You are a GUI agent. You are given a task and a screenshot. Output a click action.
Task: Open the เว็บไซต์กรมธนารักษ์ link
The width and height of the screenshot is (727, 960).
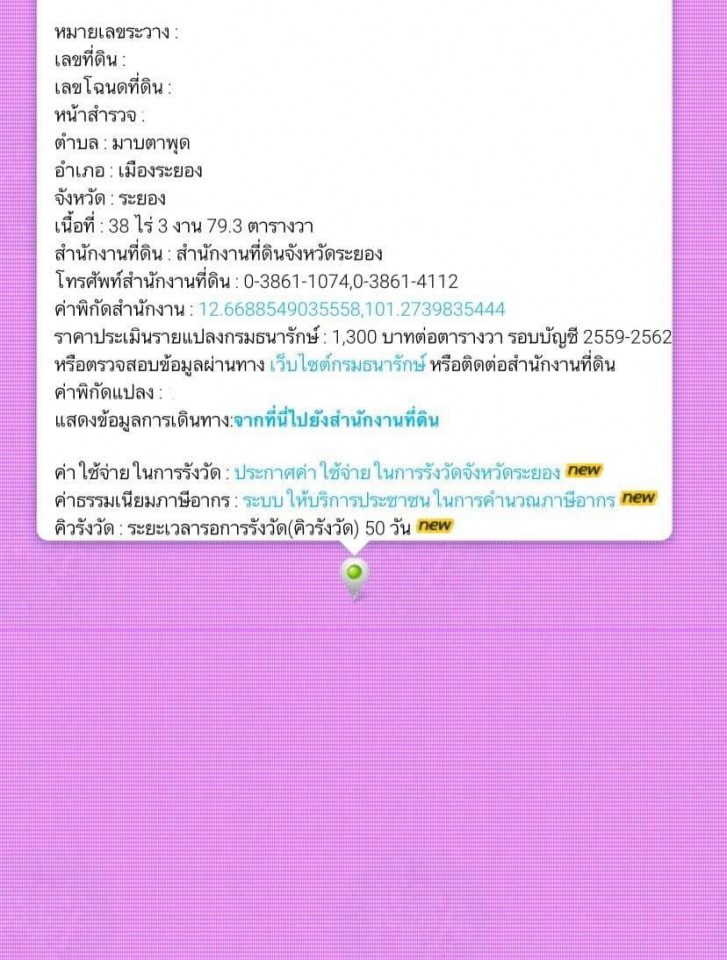click(348, 365)
